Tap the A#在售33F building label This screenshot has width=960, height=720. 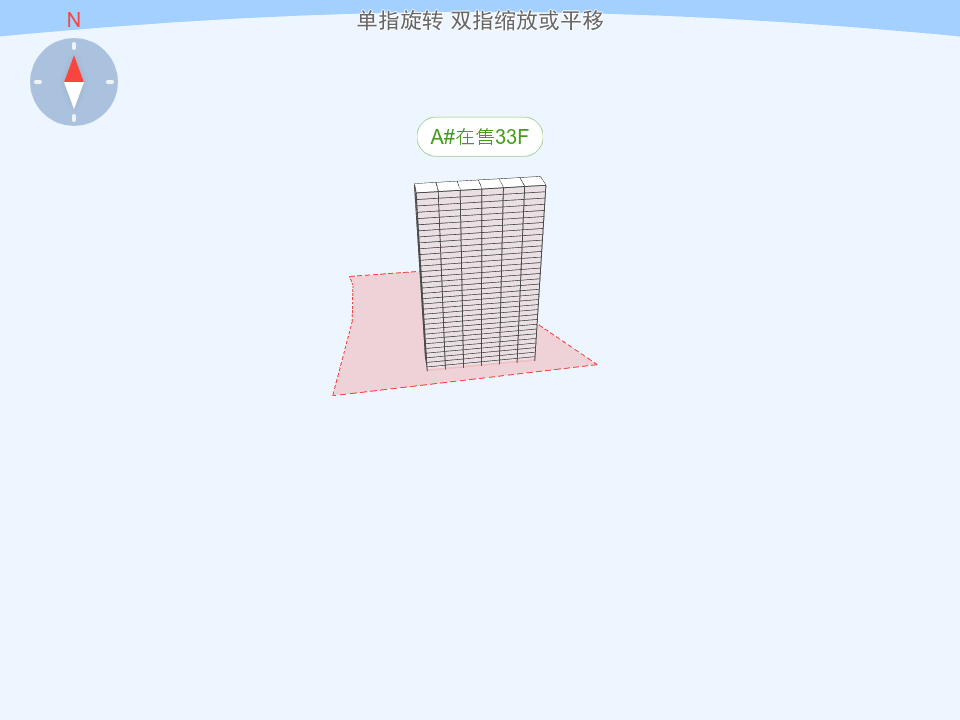(x=480, y=137)
